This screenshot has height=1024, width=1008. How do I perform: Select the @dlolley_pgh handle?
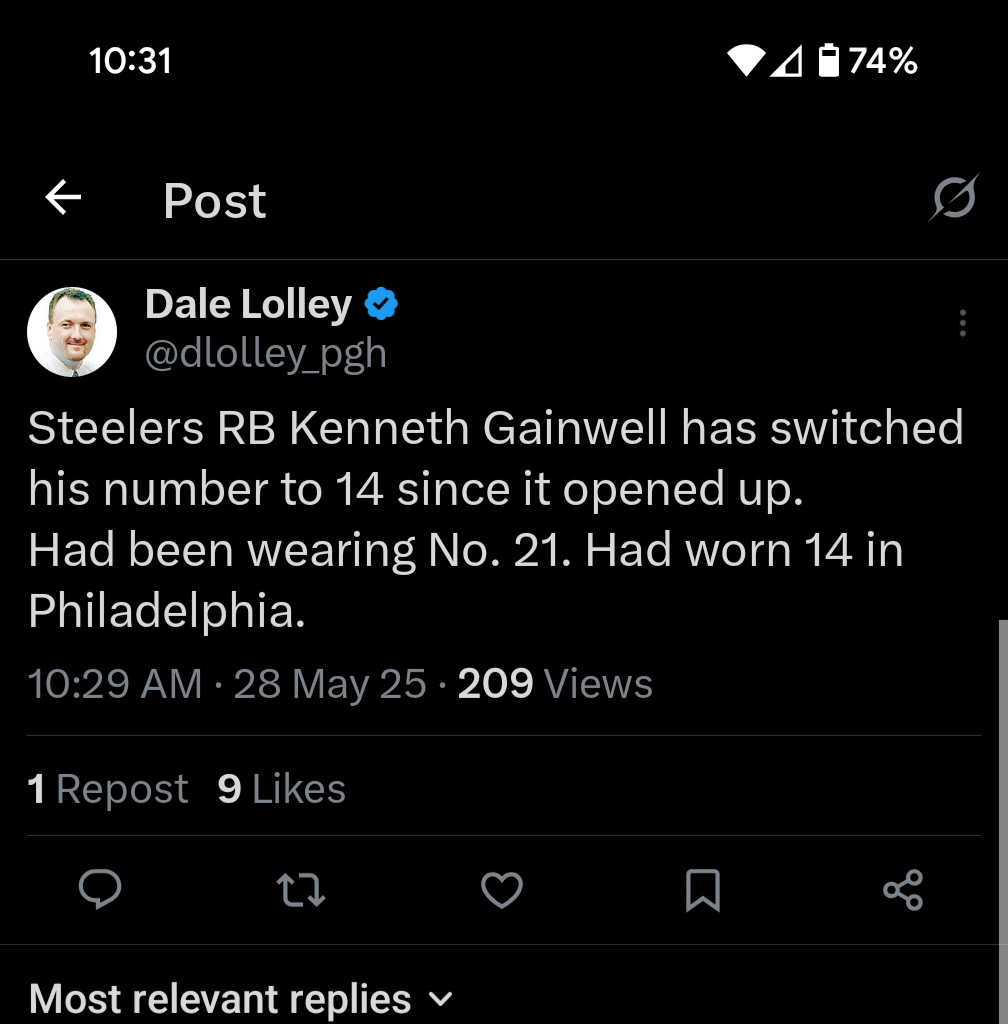(266, 352)
